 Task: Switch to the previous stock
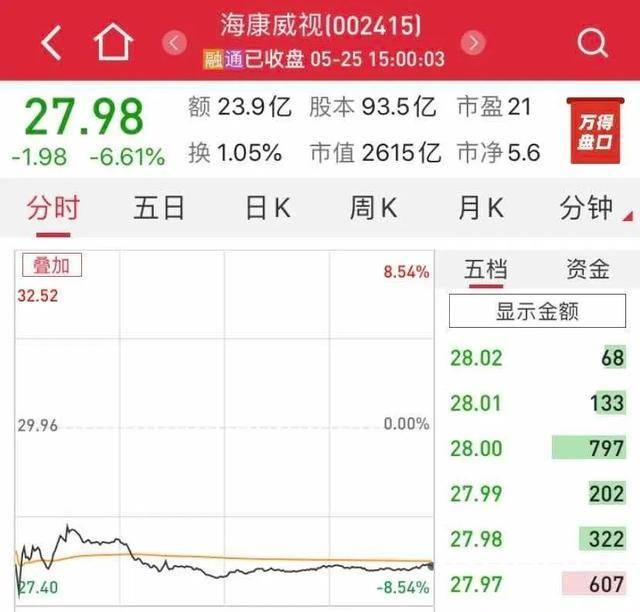point(176,42)
